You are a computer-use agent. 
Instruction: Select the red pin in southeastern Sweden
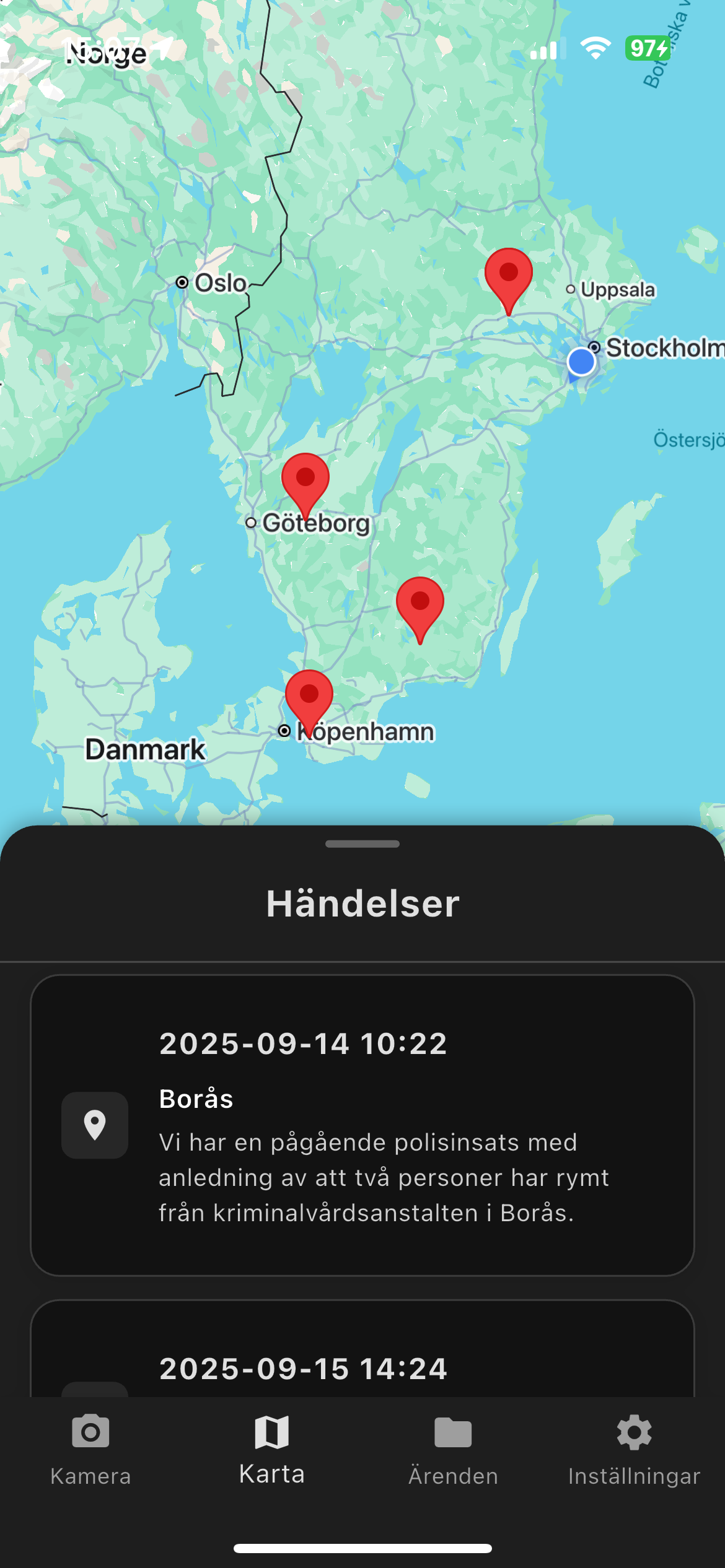click(420, 605)
